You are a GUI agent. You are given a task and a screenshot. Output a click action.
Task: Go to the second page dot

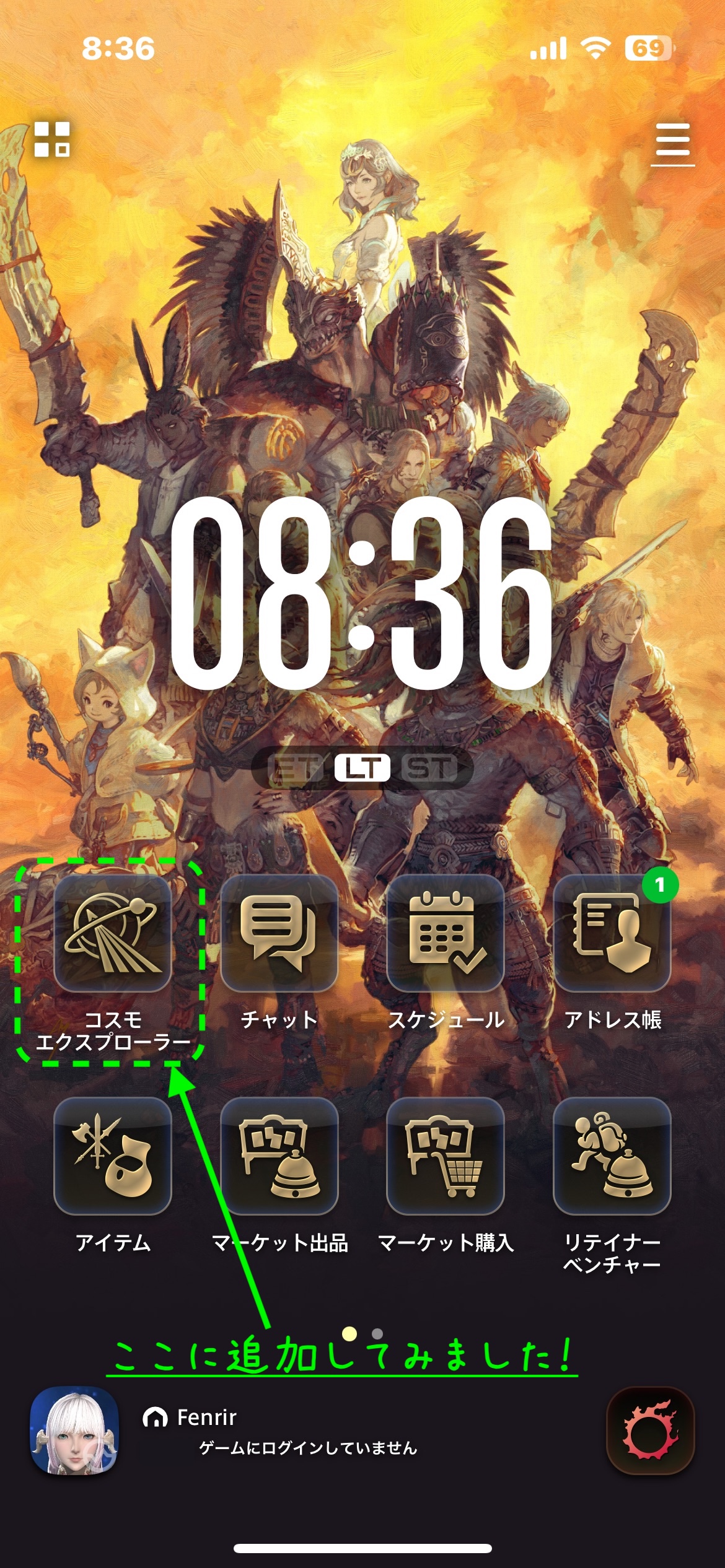tap(377, 1333)
